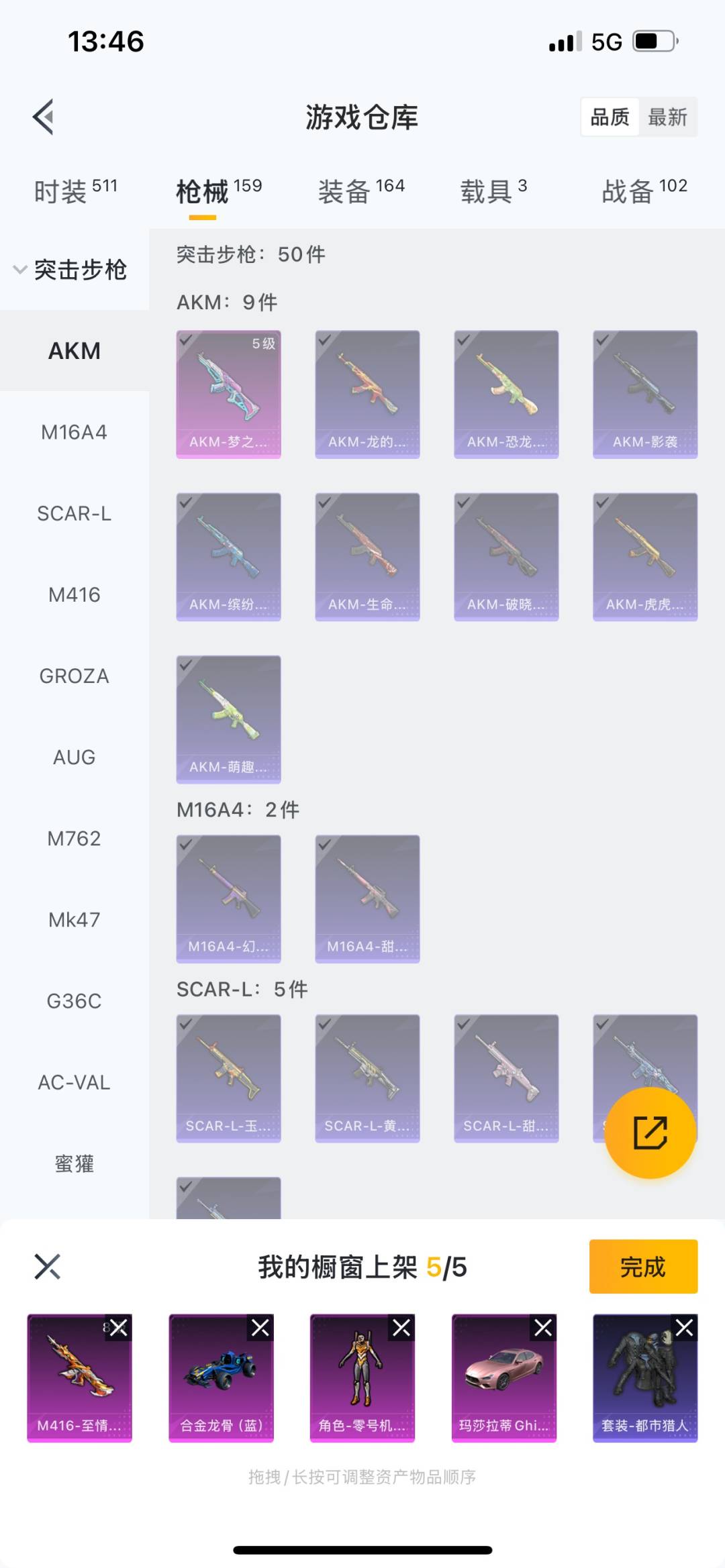Viewport: 725px width, 1568px height.
Task: Select the AKM-梦之 level 5 skin
Action: tap(228, 394)
